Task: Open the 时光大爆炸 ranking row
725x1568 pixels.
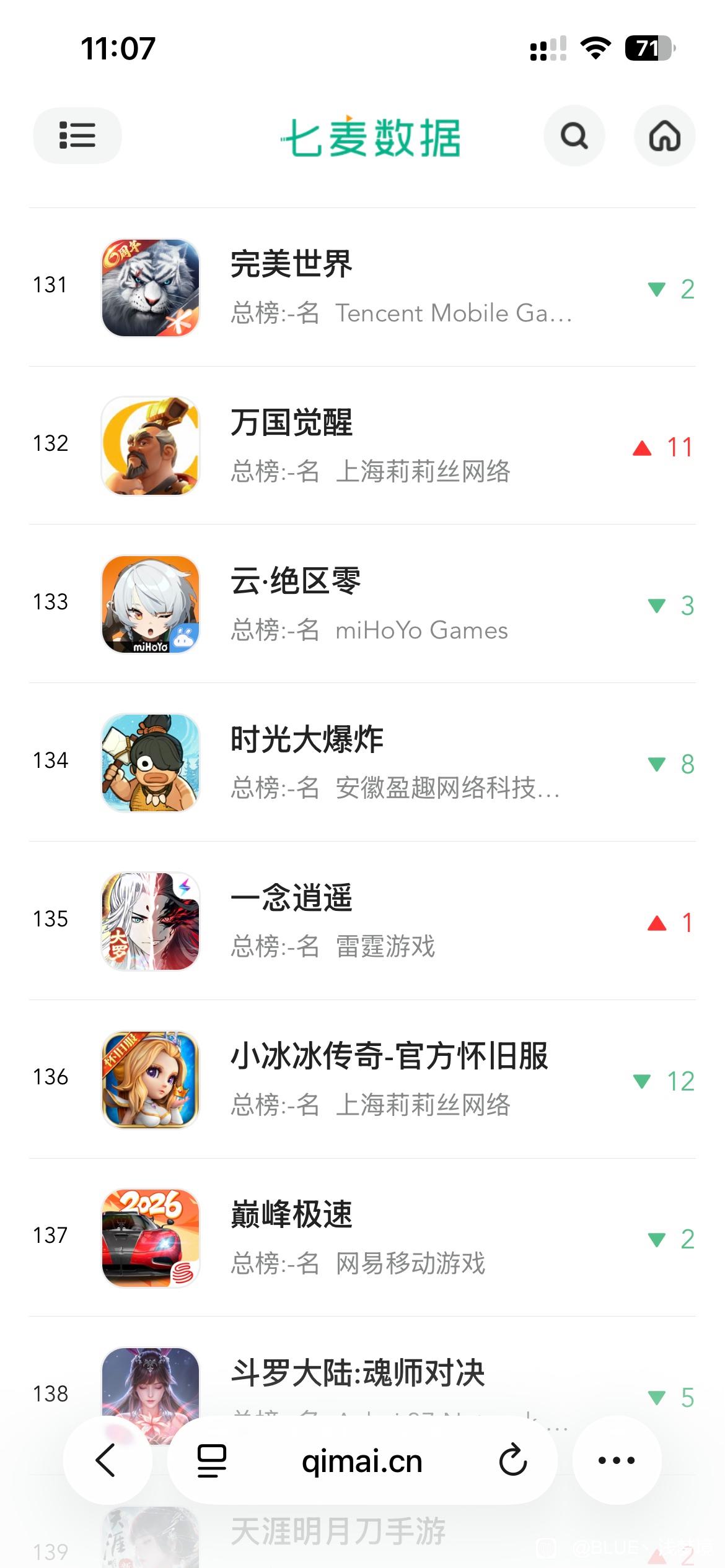Action: tap(362, 763)
